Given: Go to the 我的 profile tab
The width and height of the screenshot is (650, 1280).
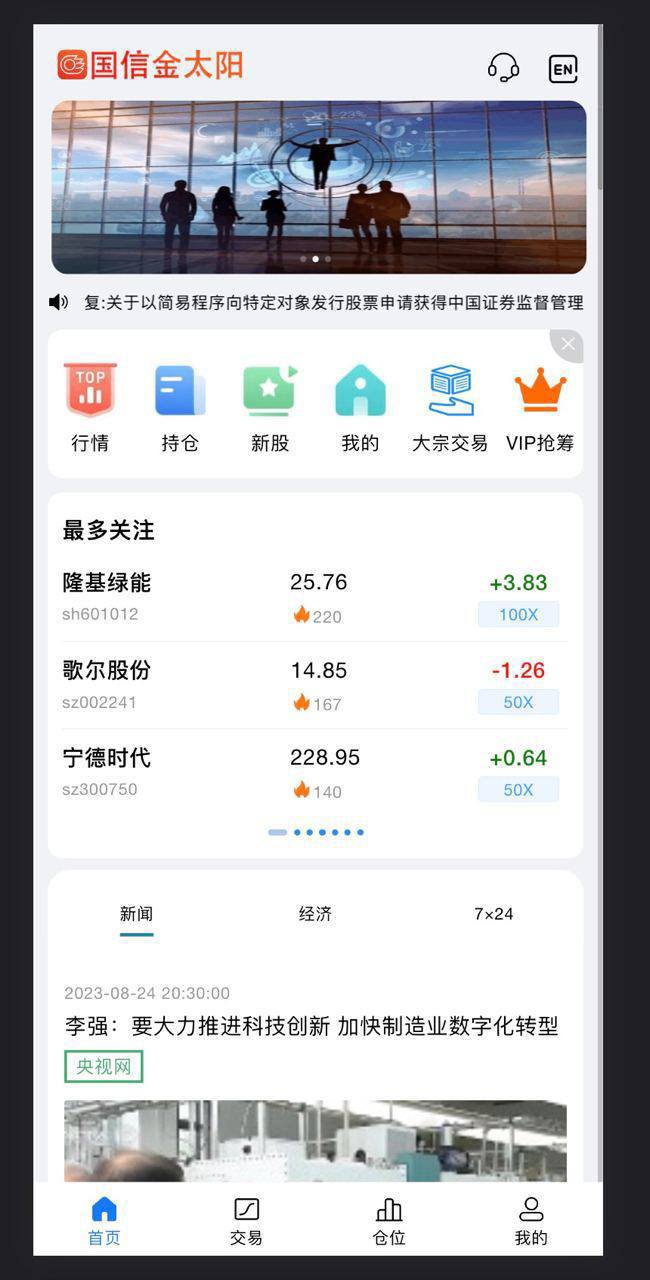Looking at the screenshot, I should click(531, 1222).
